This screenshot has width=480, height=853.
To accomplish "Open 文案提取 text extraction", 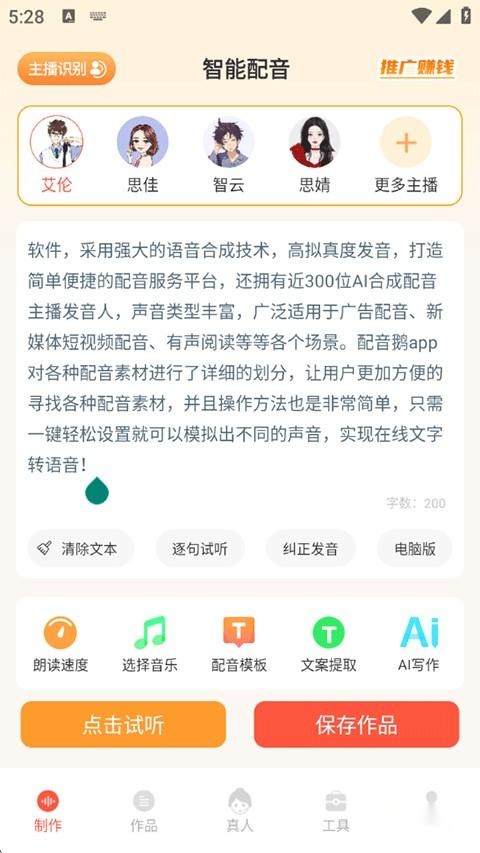I will click(329, 644).
